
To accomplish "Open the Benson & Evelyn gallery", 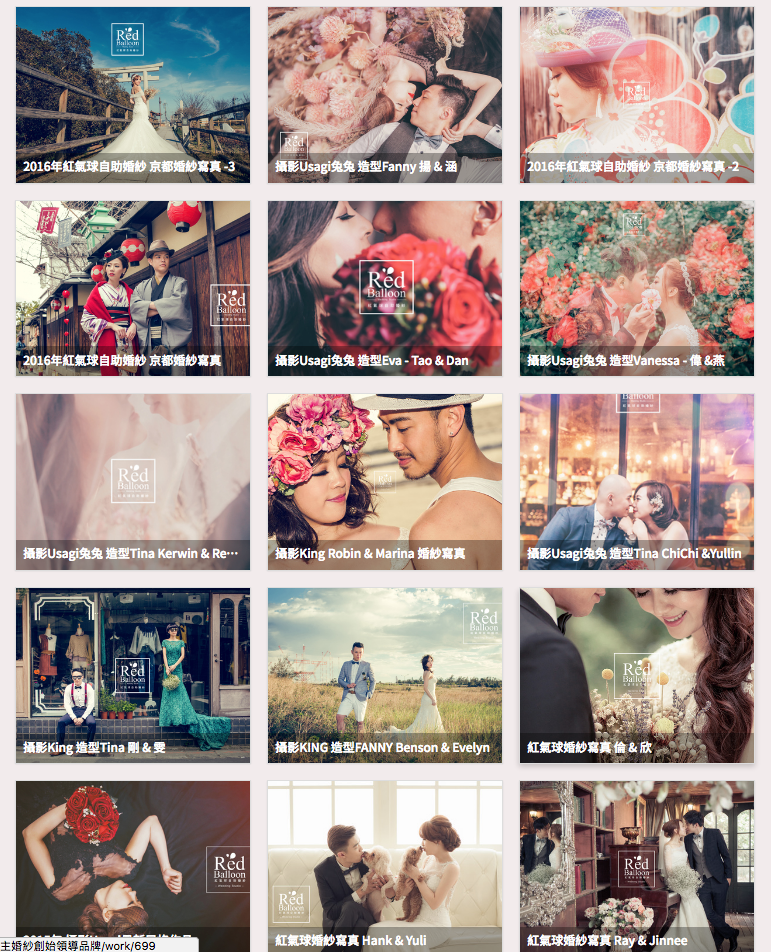I will (x=385, y=675).
